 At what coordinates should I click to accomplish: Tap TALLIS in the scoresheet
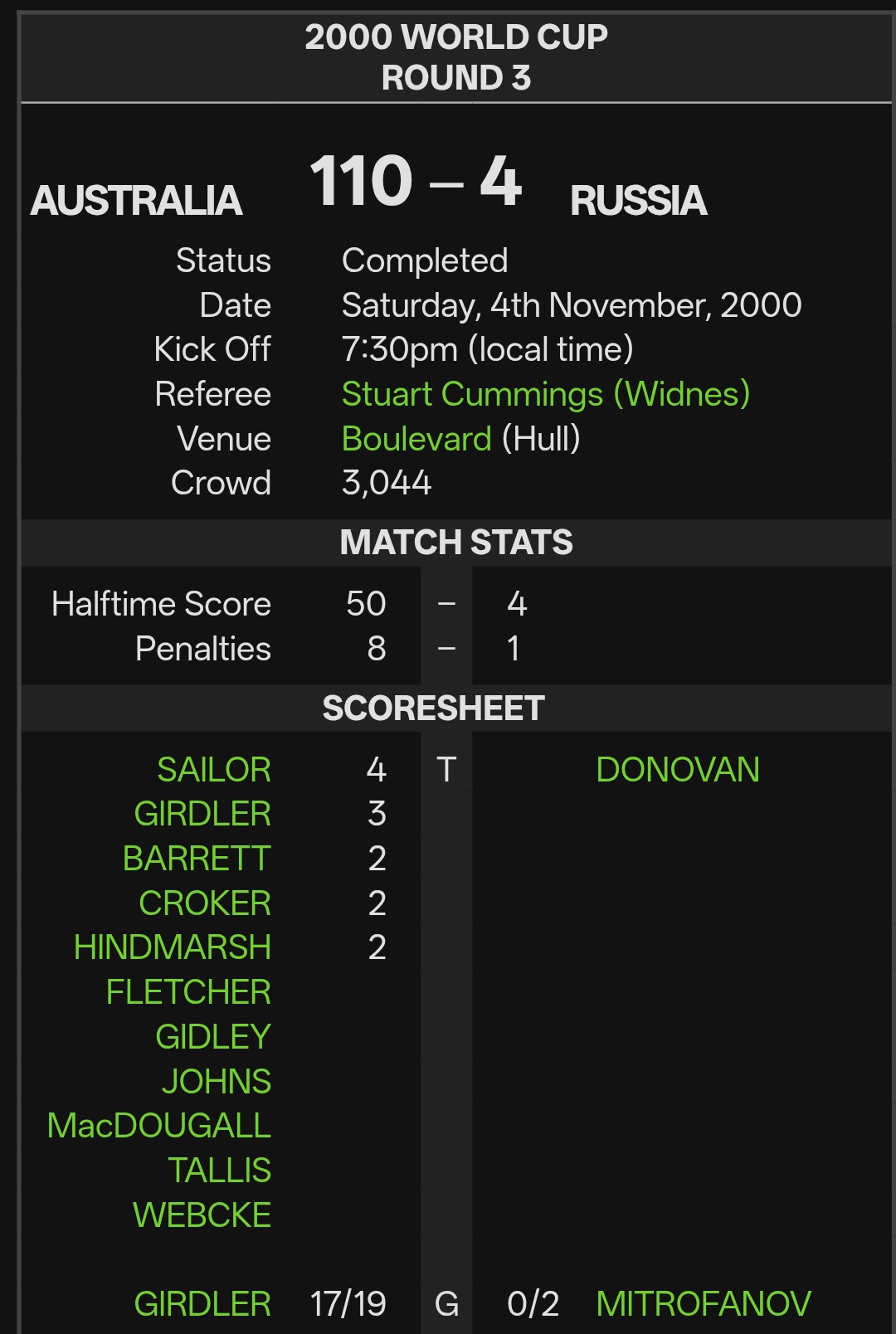pos(220,1171)
